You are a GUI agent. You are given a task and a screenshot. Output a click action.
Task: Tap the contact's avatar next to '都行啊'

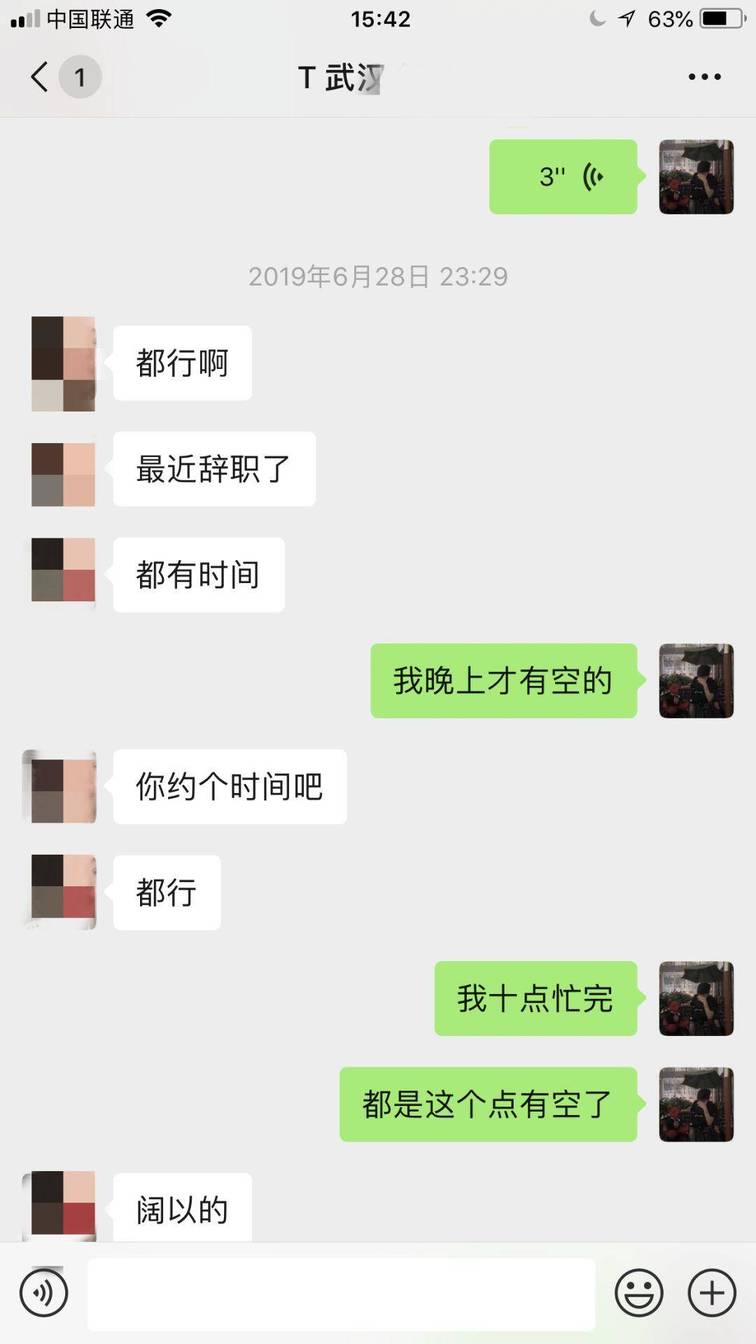click(x=62, y=363)
